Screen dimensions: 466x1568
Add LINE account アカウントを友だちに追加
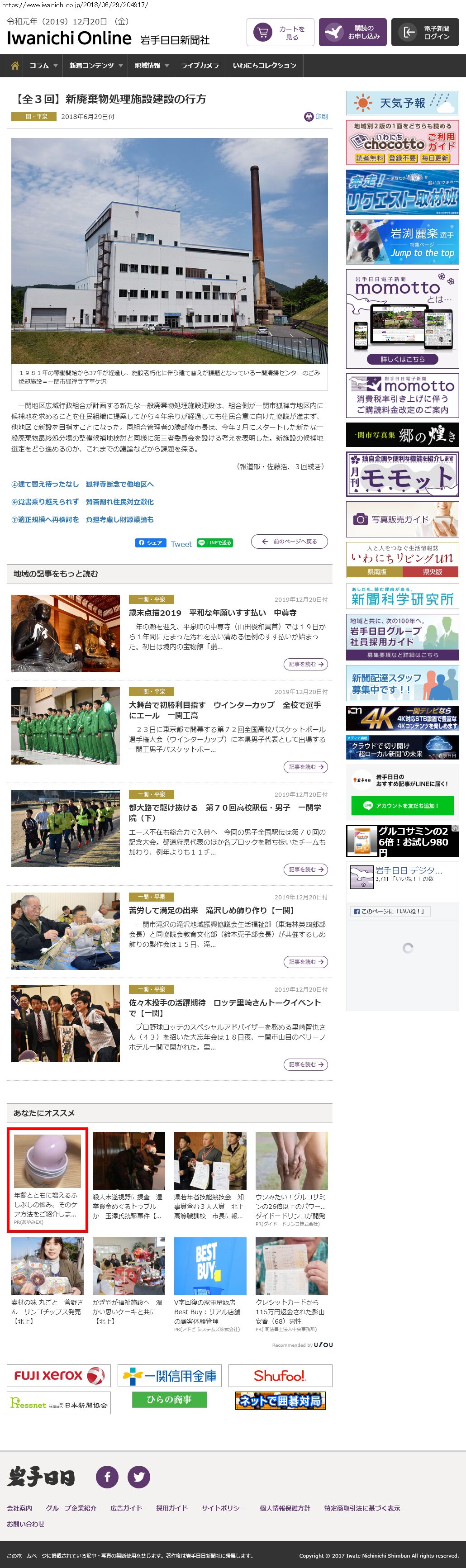tap(402, 806)
